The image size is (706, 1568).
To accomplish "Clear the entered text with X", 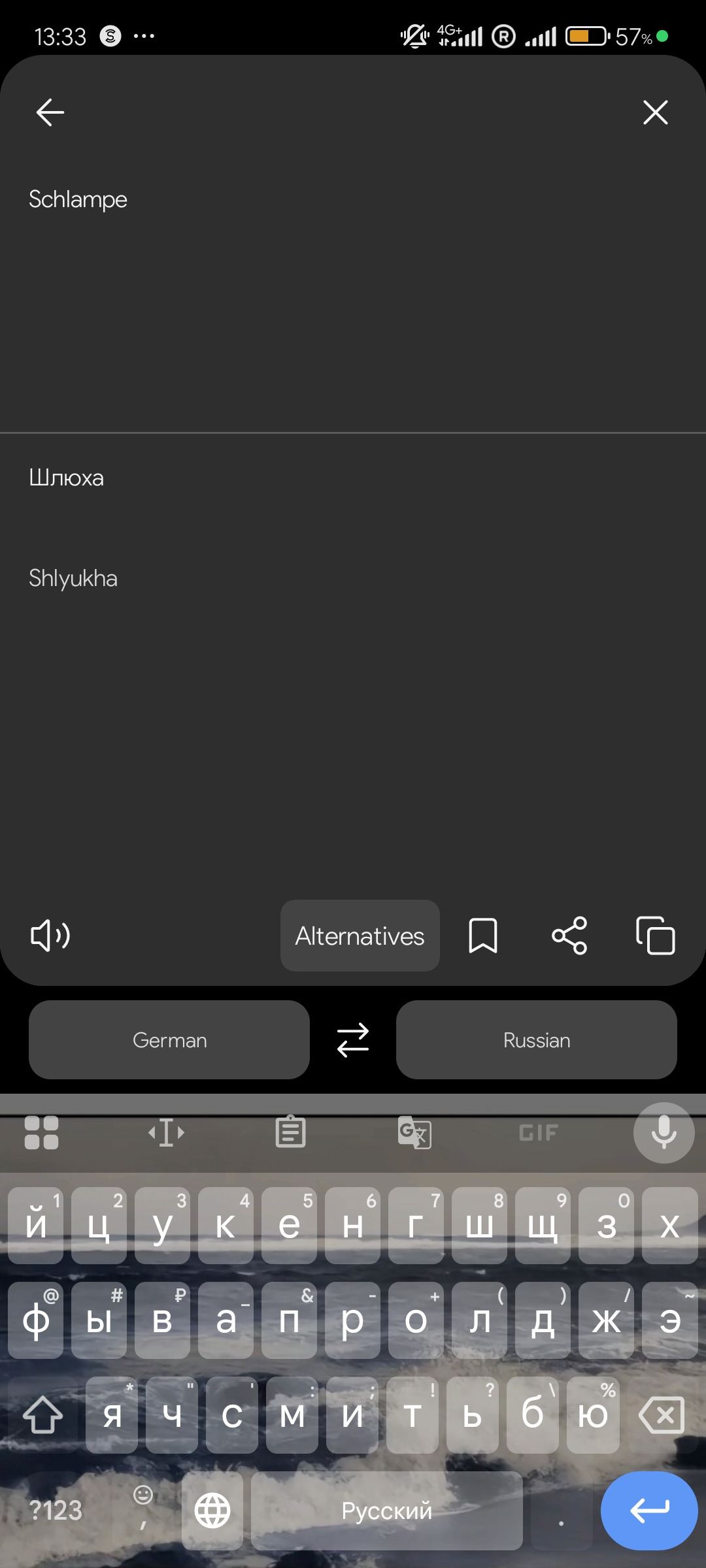I will pyautogui.click(x=655, y=112).
